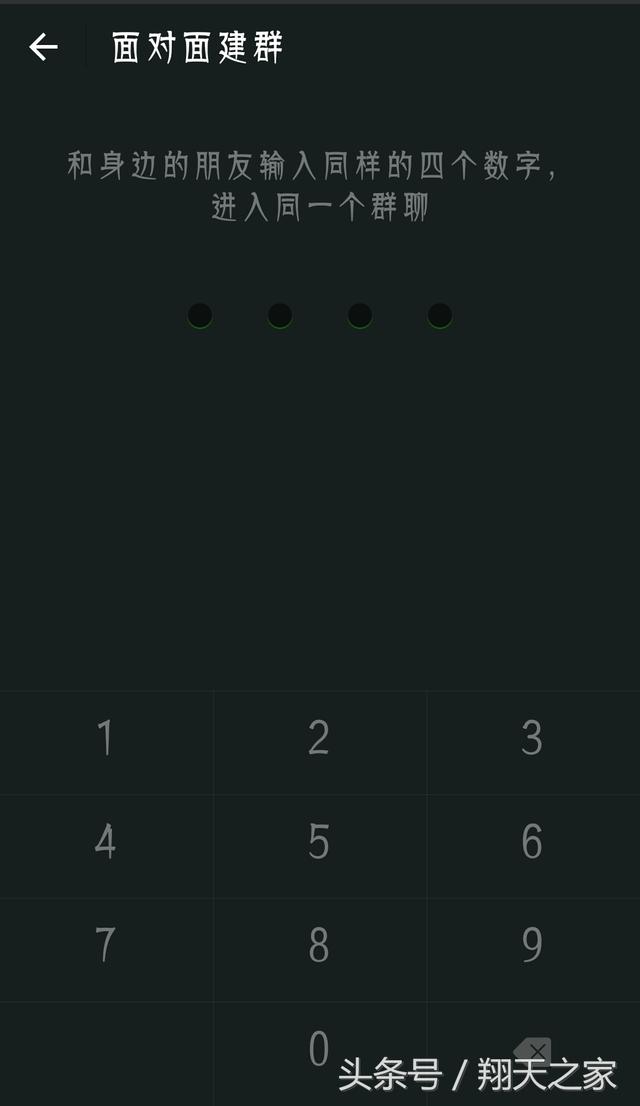This screenshot has width=640, height=1106.
Task: Tap number 3 key
Action: (x=533, y=743)
